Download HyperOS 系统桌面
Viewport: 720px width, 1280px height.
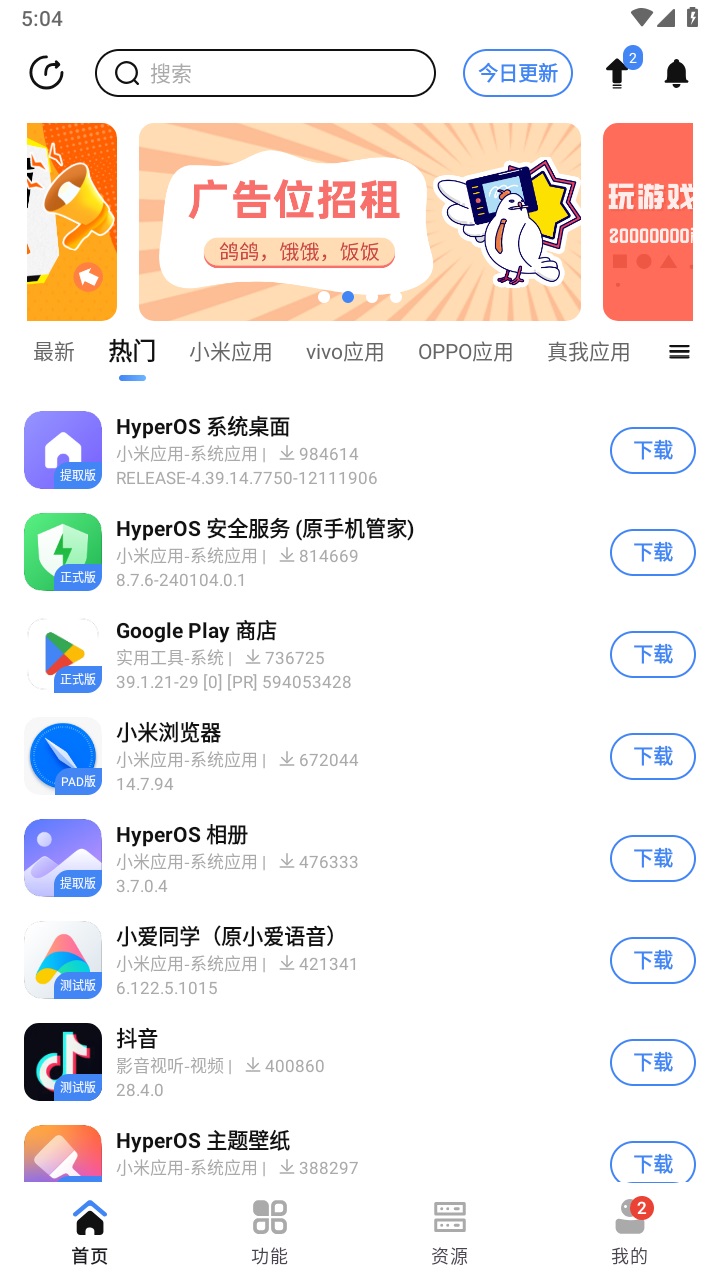click(x=652, y=451)
